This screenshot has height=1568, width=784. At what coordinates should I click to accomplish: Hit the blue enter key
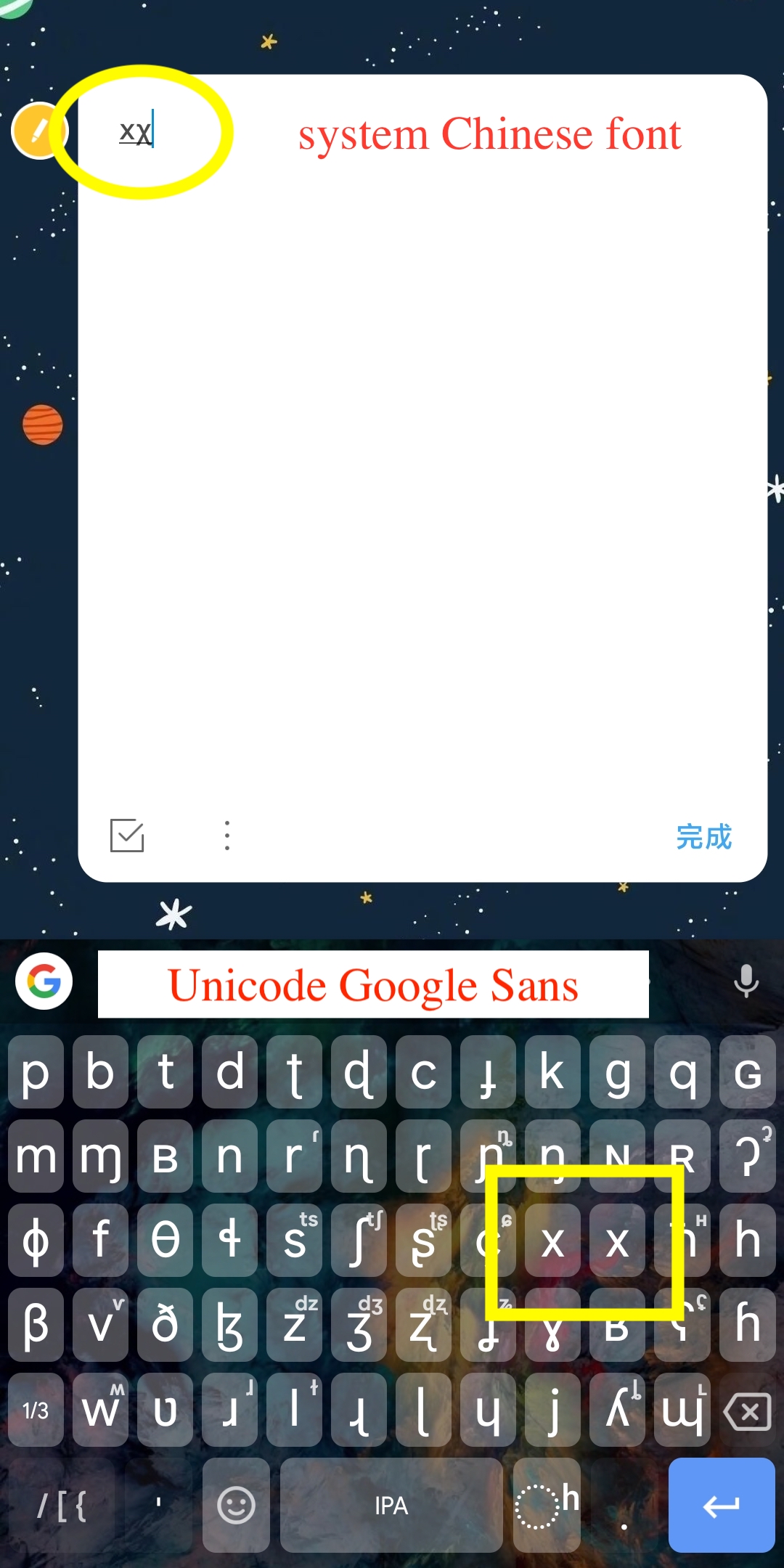[722, 1505]
